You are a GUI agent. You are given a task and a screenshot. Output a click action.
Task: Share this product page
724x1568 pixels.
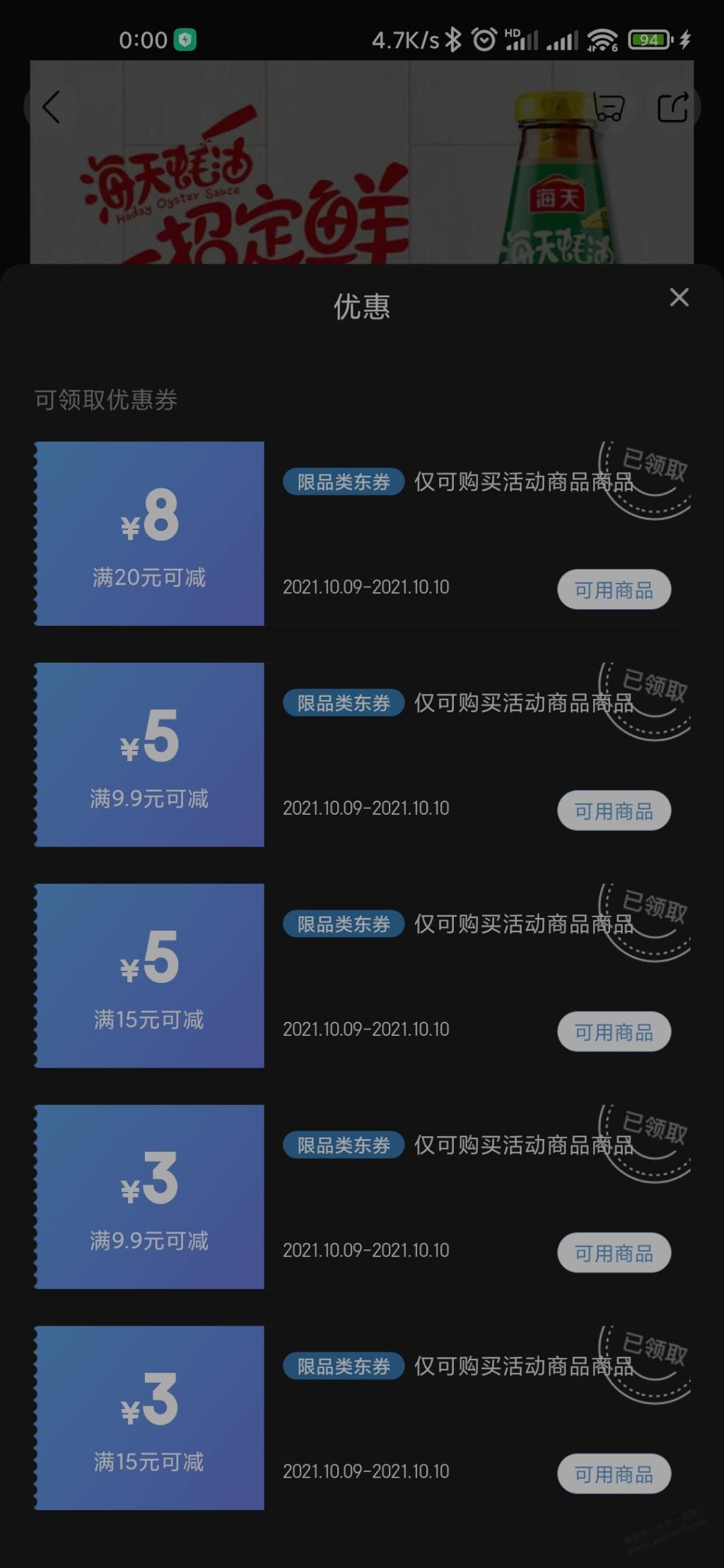[672, 107]
